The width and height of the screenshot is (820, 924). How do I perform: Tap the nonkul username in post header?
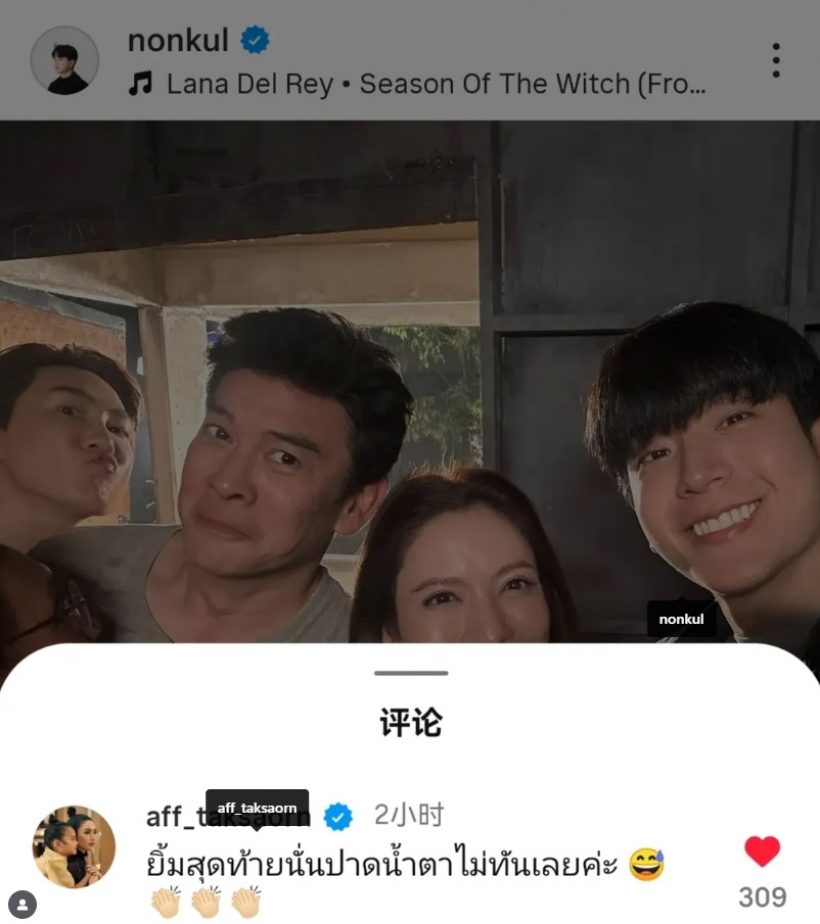coord(178,41)
